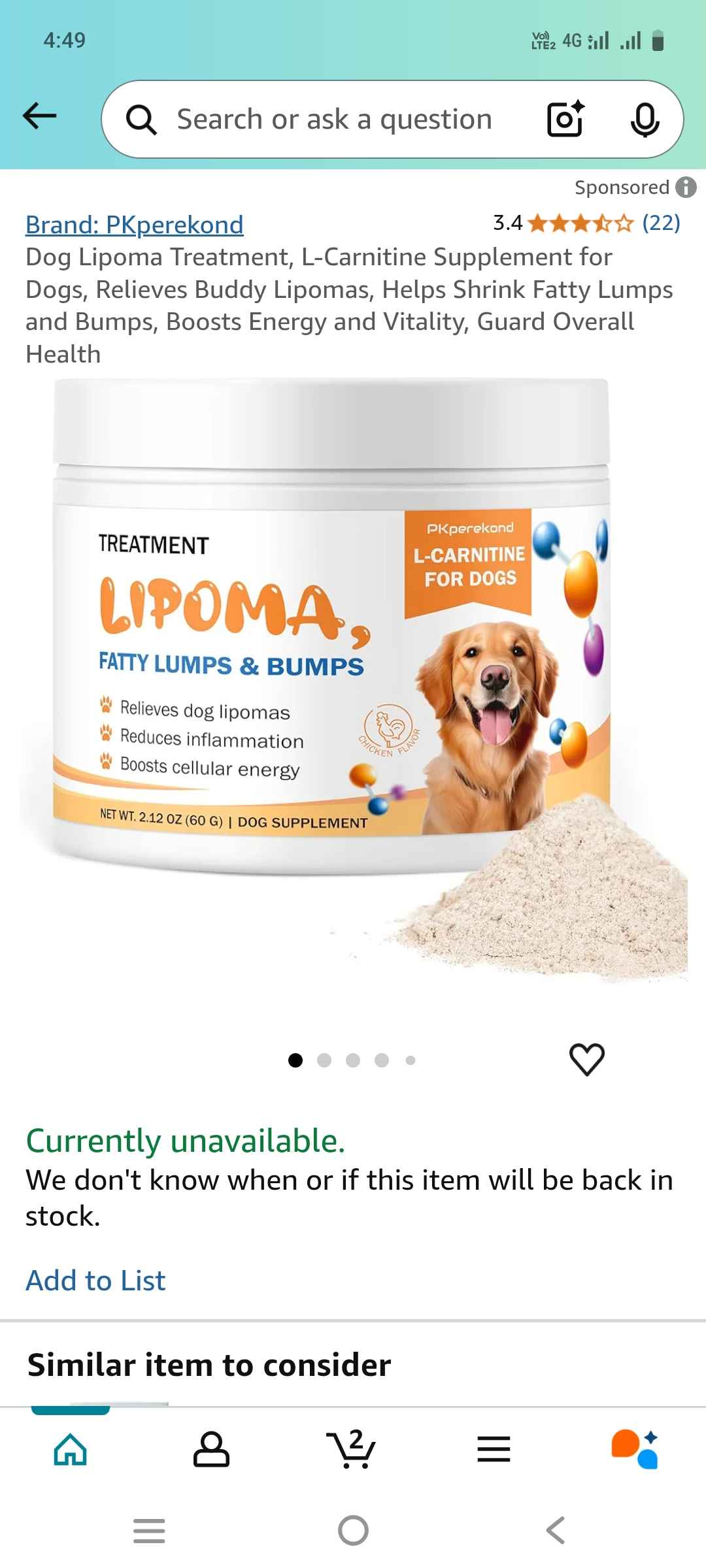Image resolution: width=706 pixels, height=1568 pixels.
Task: Search with the camera lens icon
Action: click(565, 120)
